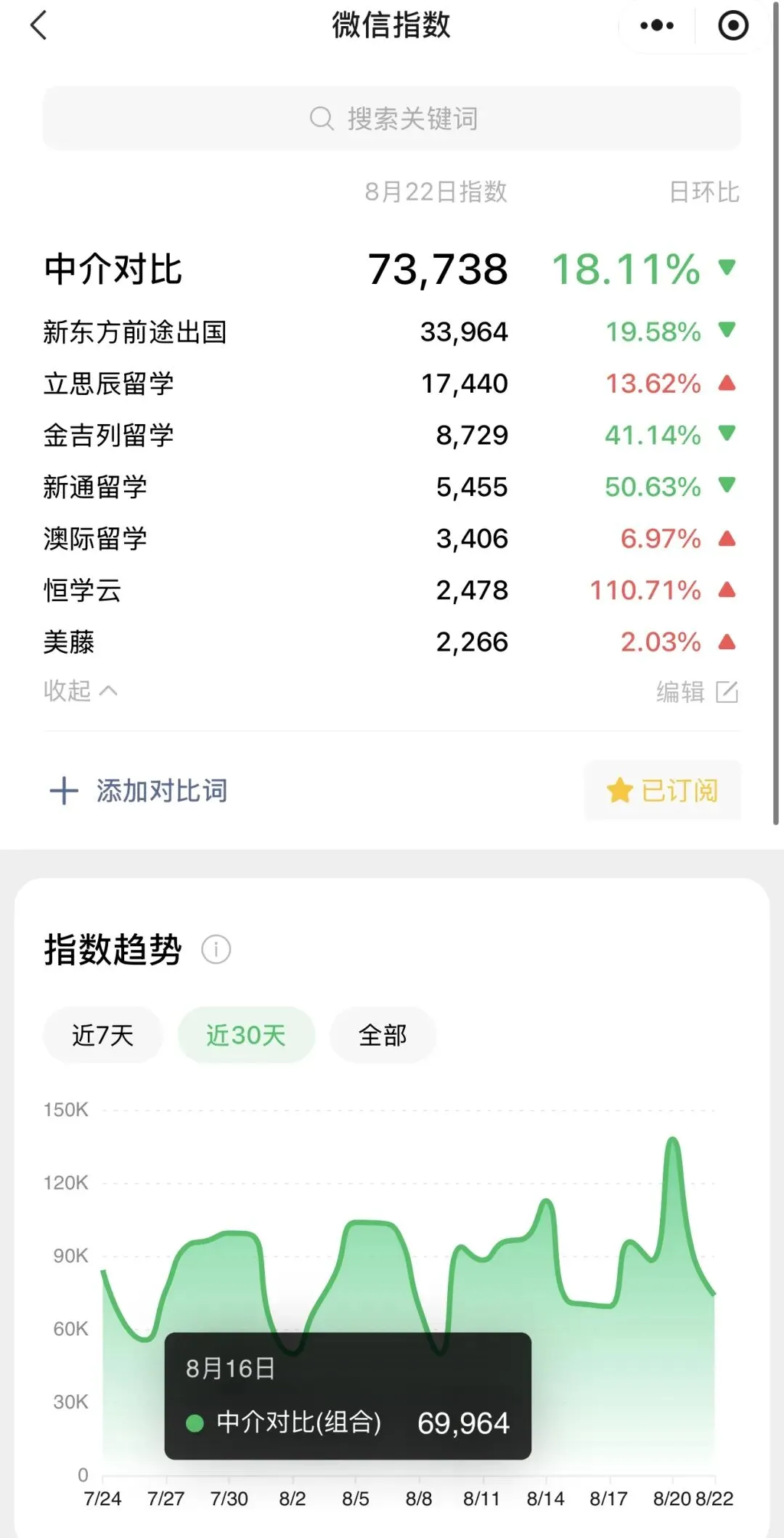This screenshot has height=1538, width=784.
Task: Show 全部 trend history
Action: tap(383, 1035)
